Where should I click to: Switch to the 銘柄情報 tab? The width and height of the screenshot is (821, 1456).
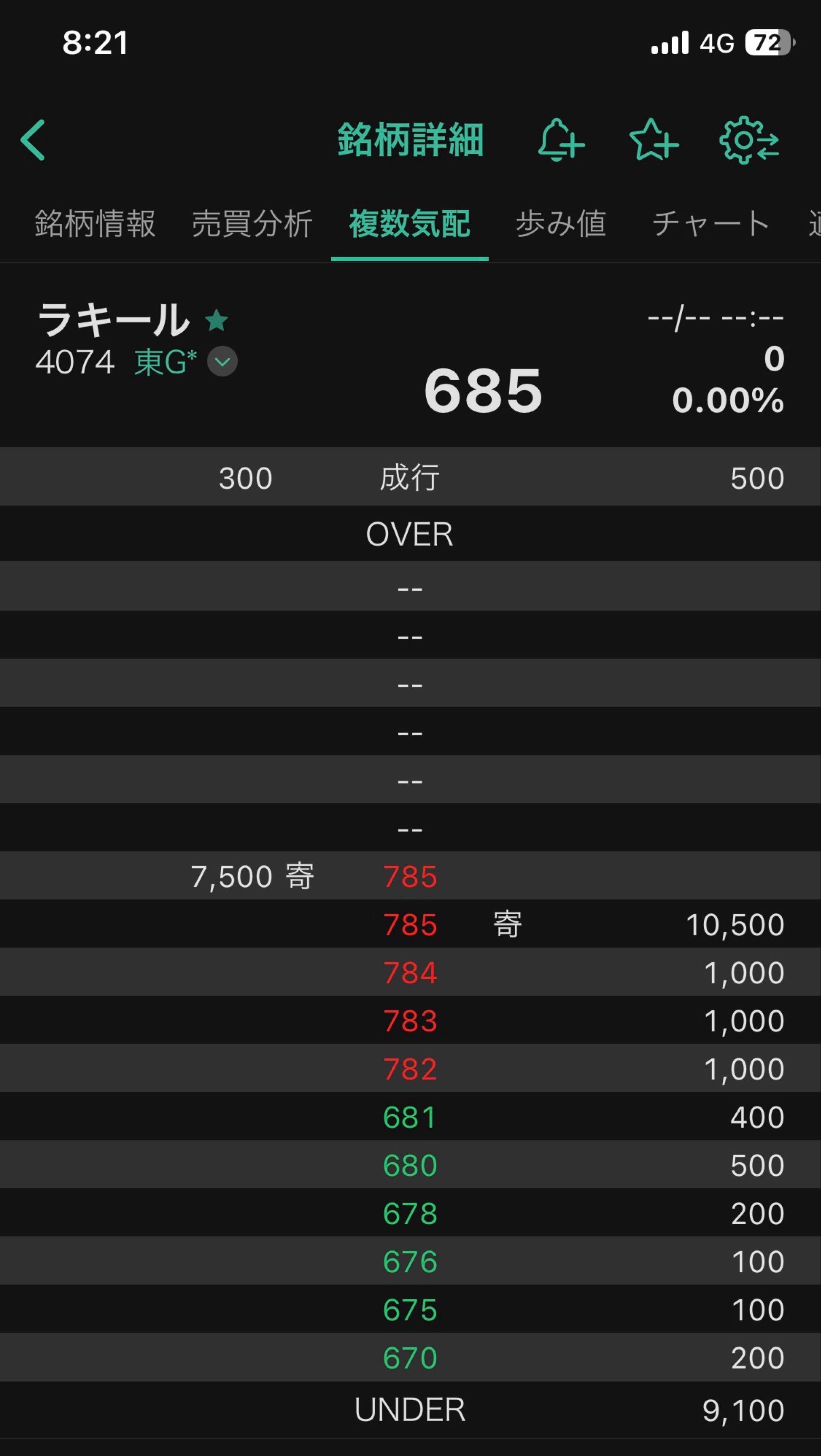tap(95, 224)
